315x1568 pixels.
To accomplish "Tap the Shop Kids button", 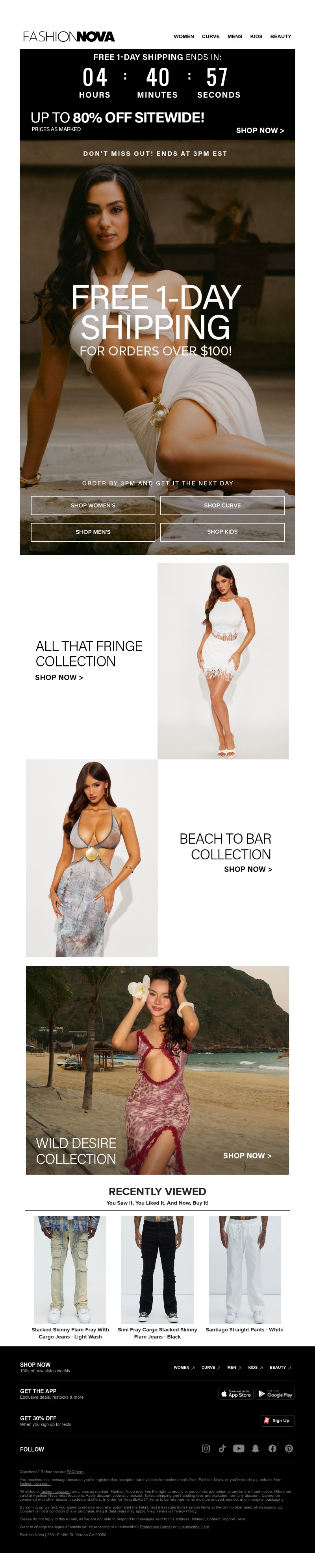I will click(222, 531).
